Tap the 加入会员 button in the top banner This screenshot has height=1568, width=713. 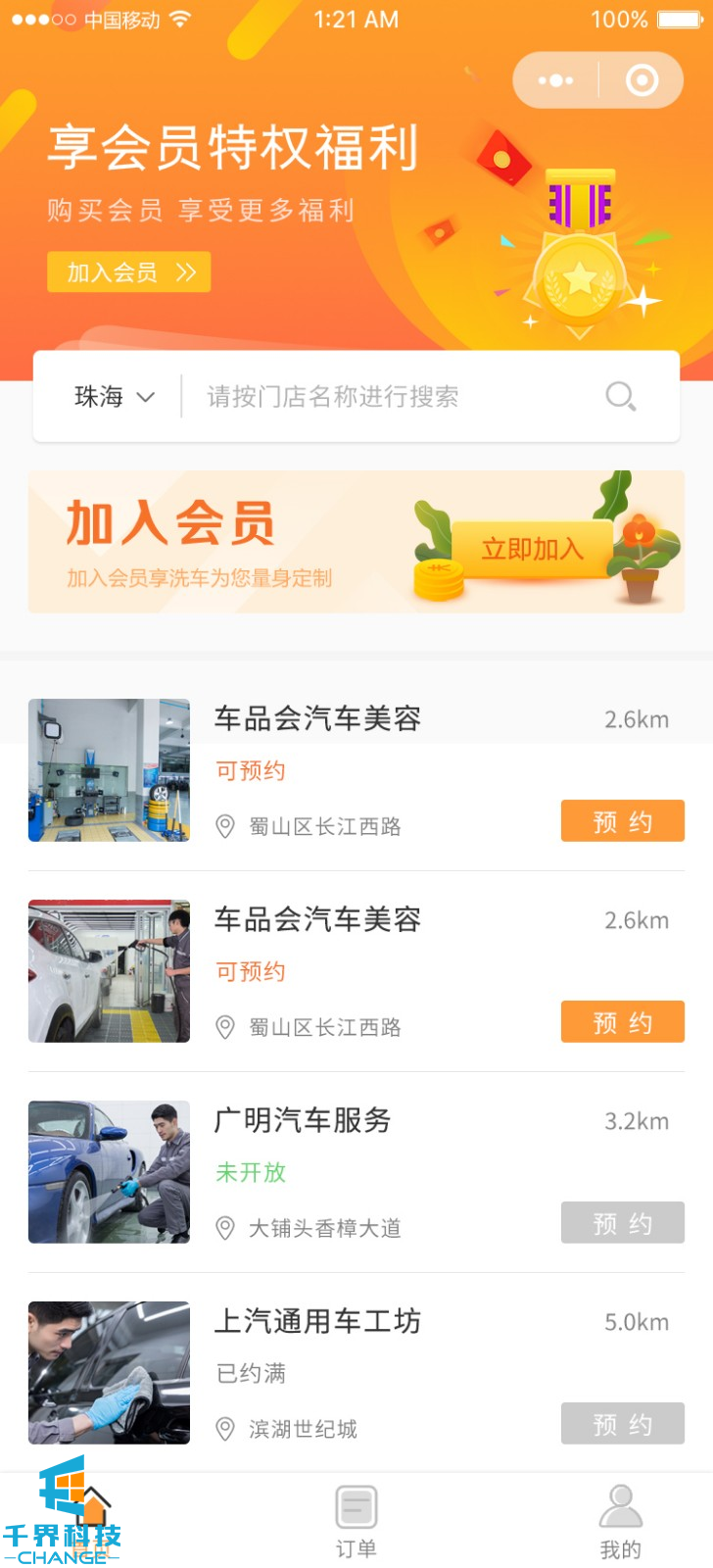coord(129,272)
